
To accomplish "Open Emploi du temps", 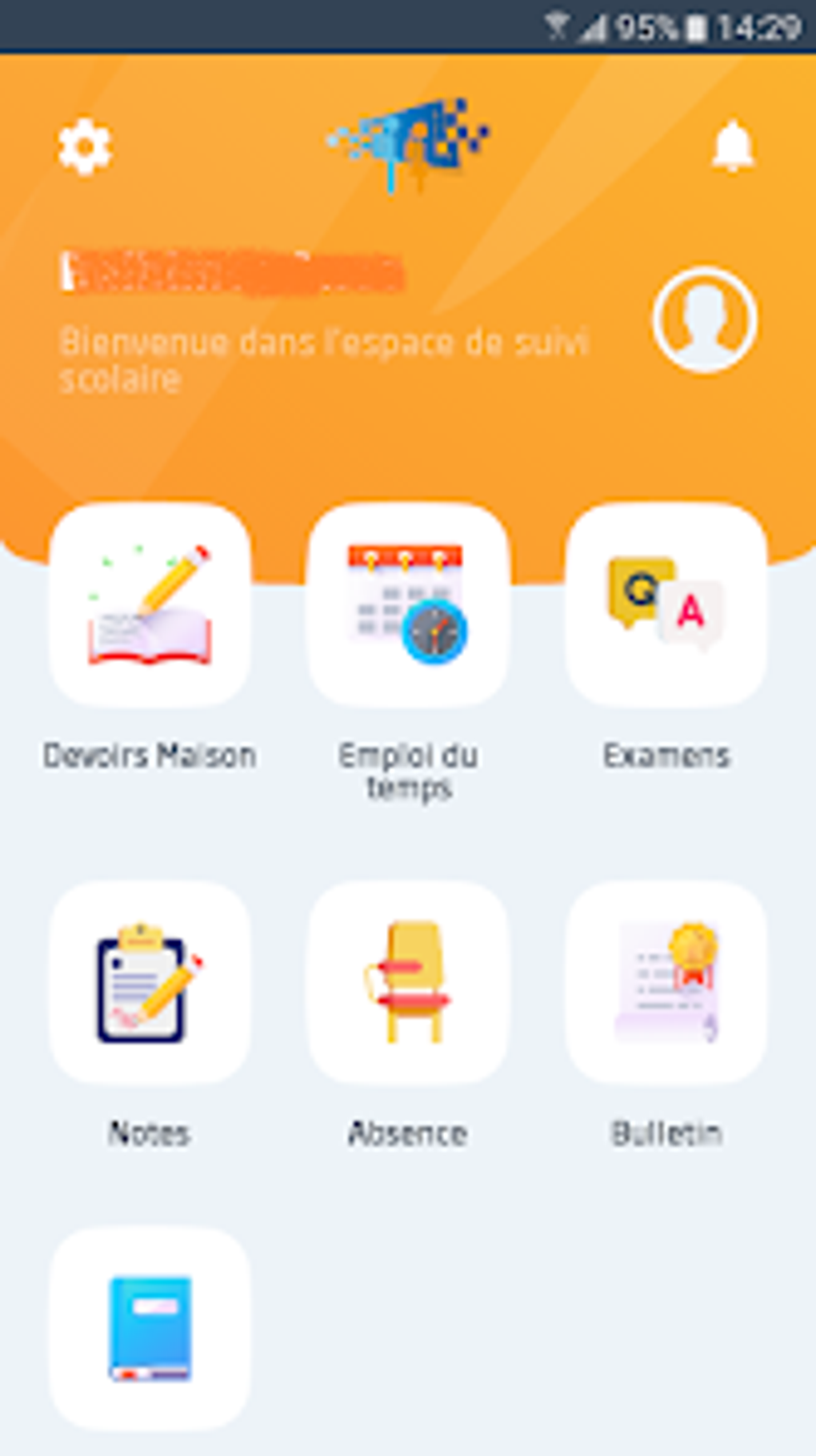I will [408, 605].
